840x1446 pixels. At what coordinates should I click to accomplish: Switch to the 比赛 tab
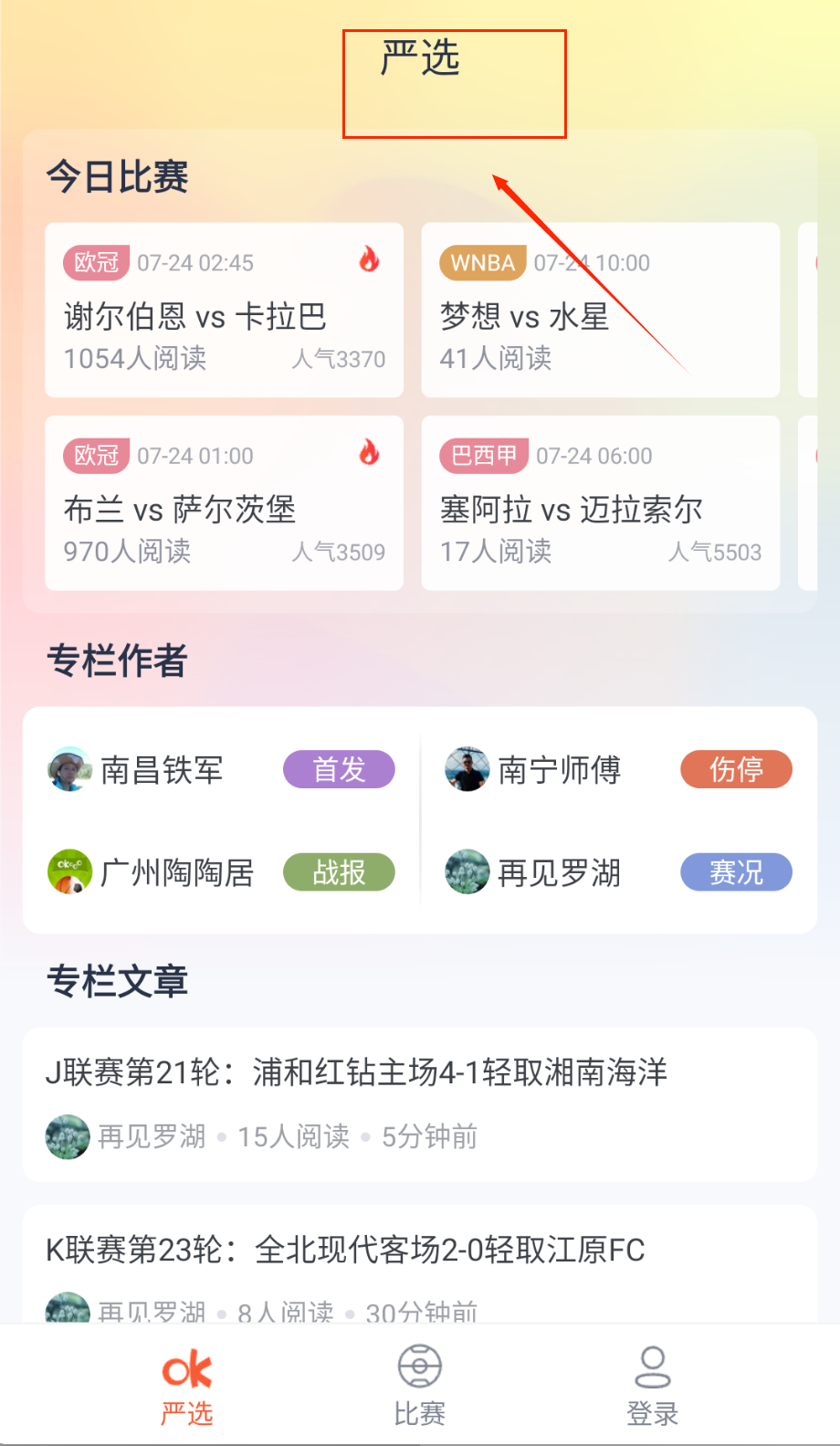click(419, 1386)
